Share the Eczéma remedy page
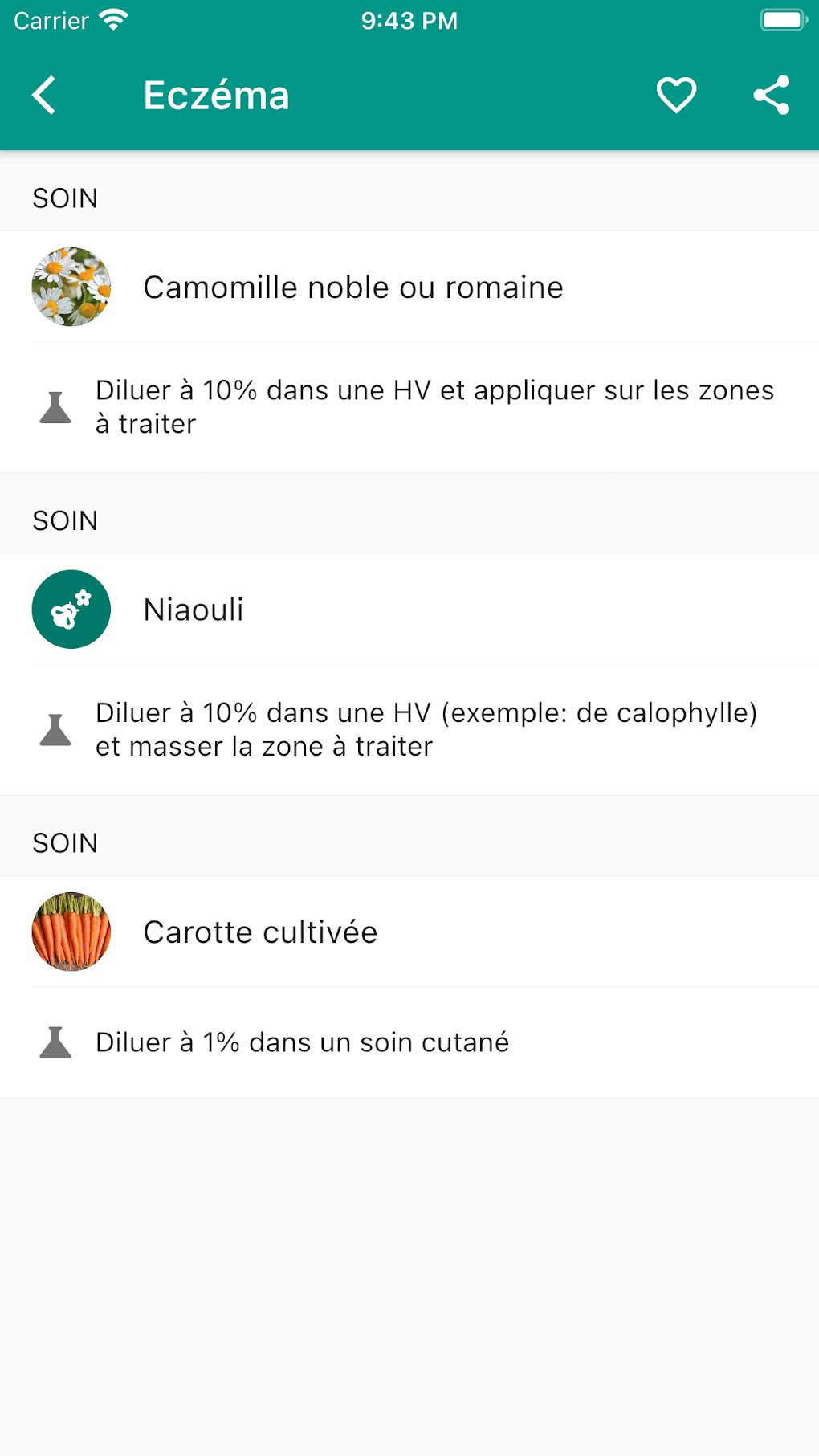The image size is (819, 1456). click(x=772, y=96)
